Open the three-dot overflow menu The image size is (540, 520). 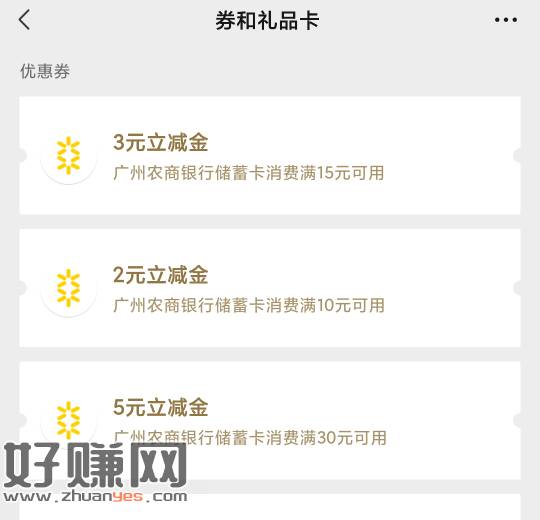click(506, 20)
